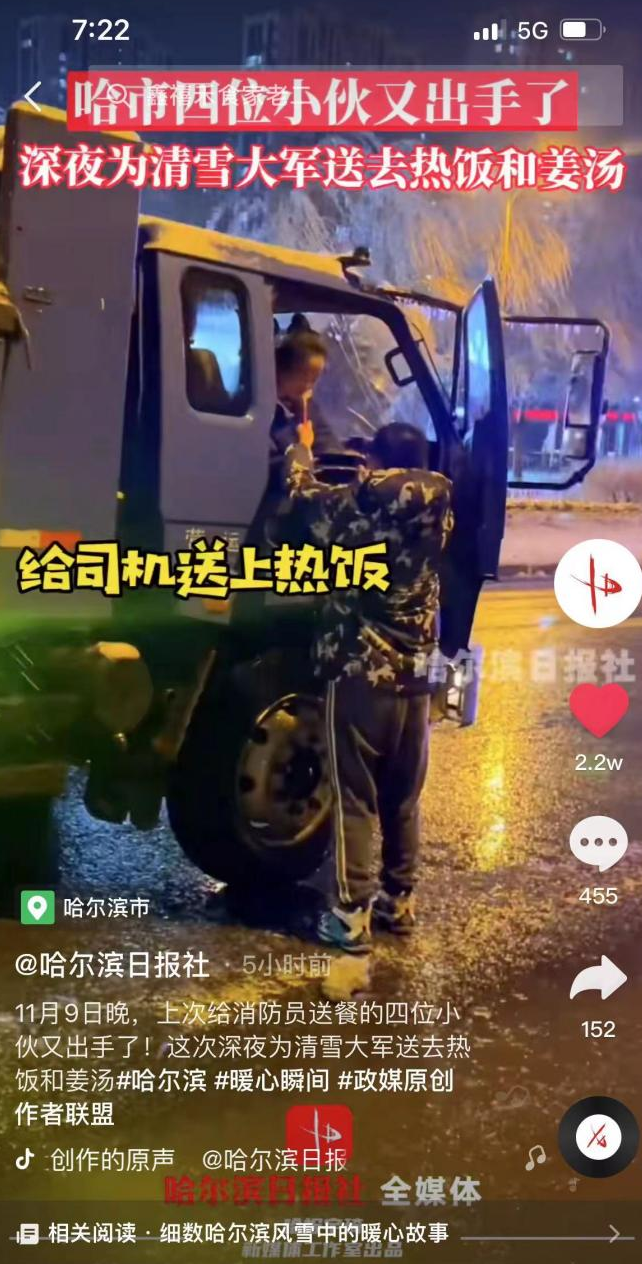Open the spinning music disc
This screenshot has width=642, height=1264.
pos(598,1137)
